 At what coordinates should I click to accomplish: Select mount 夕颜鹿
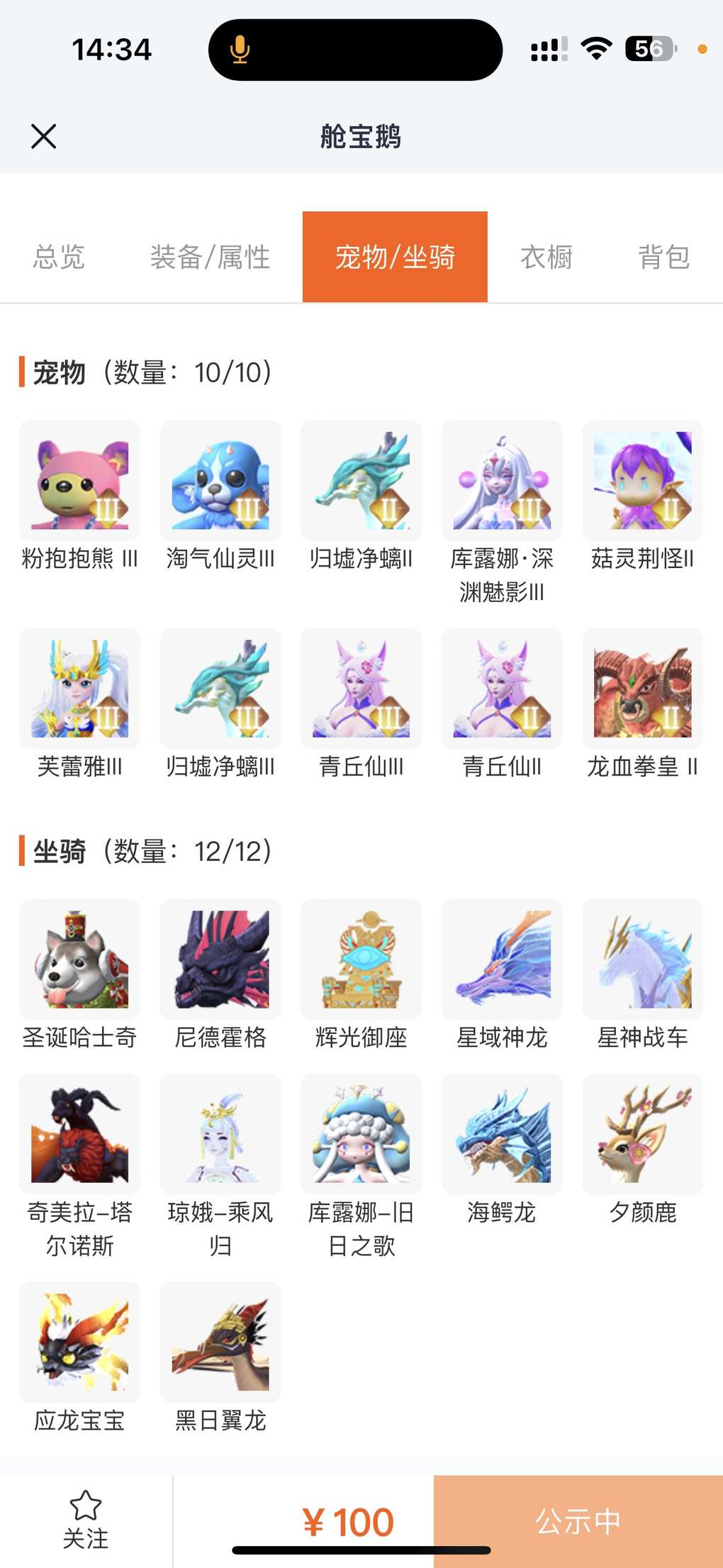[643, 1134]
